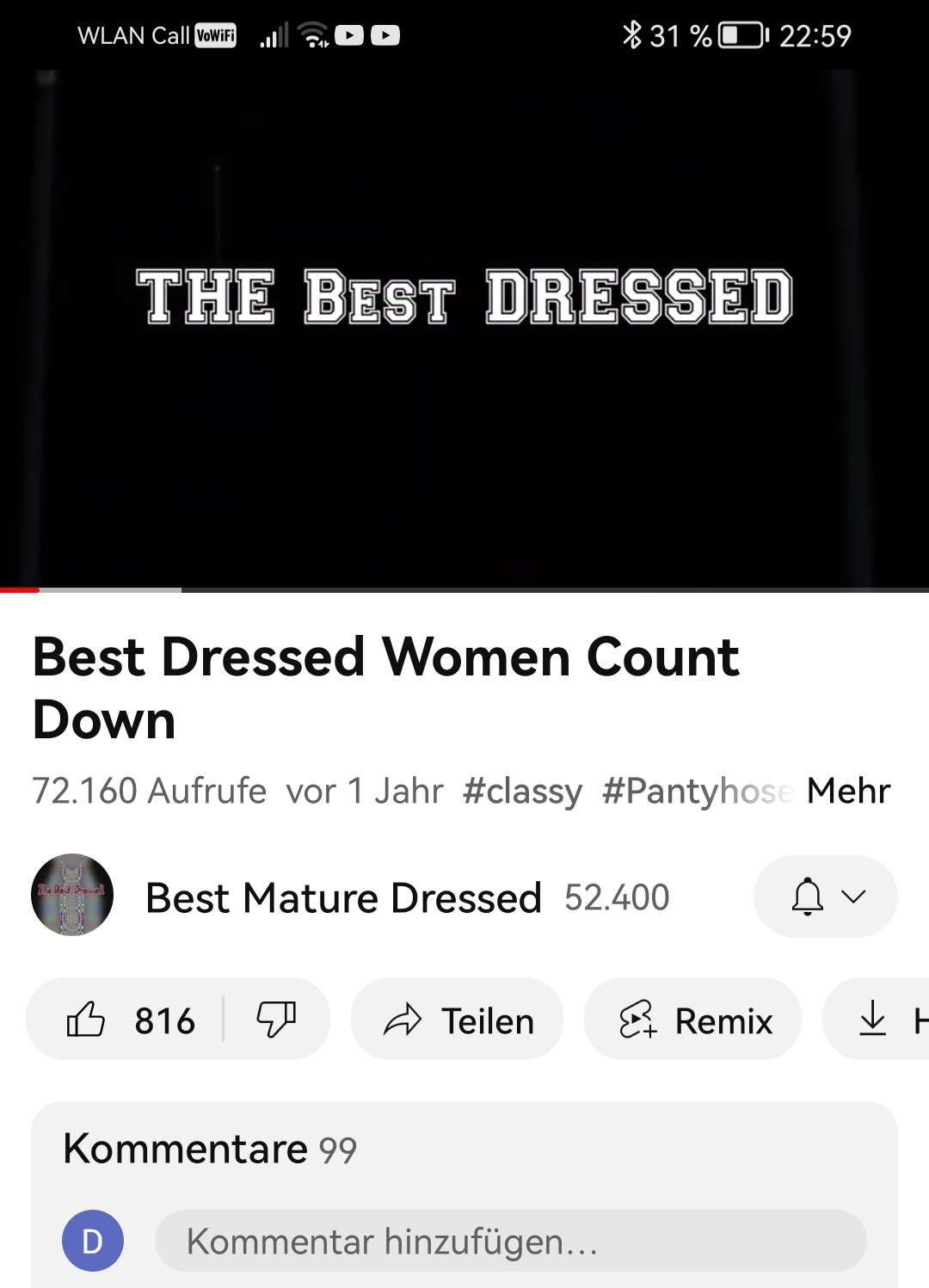Expand the description with Mehr
929x1288 pixels.
click(x=847, y=791)
